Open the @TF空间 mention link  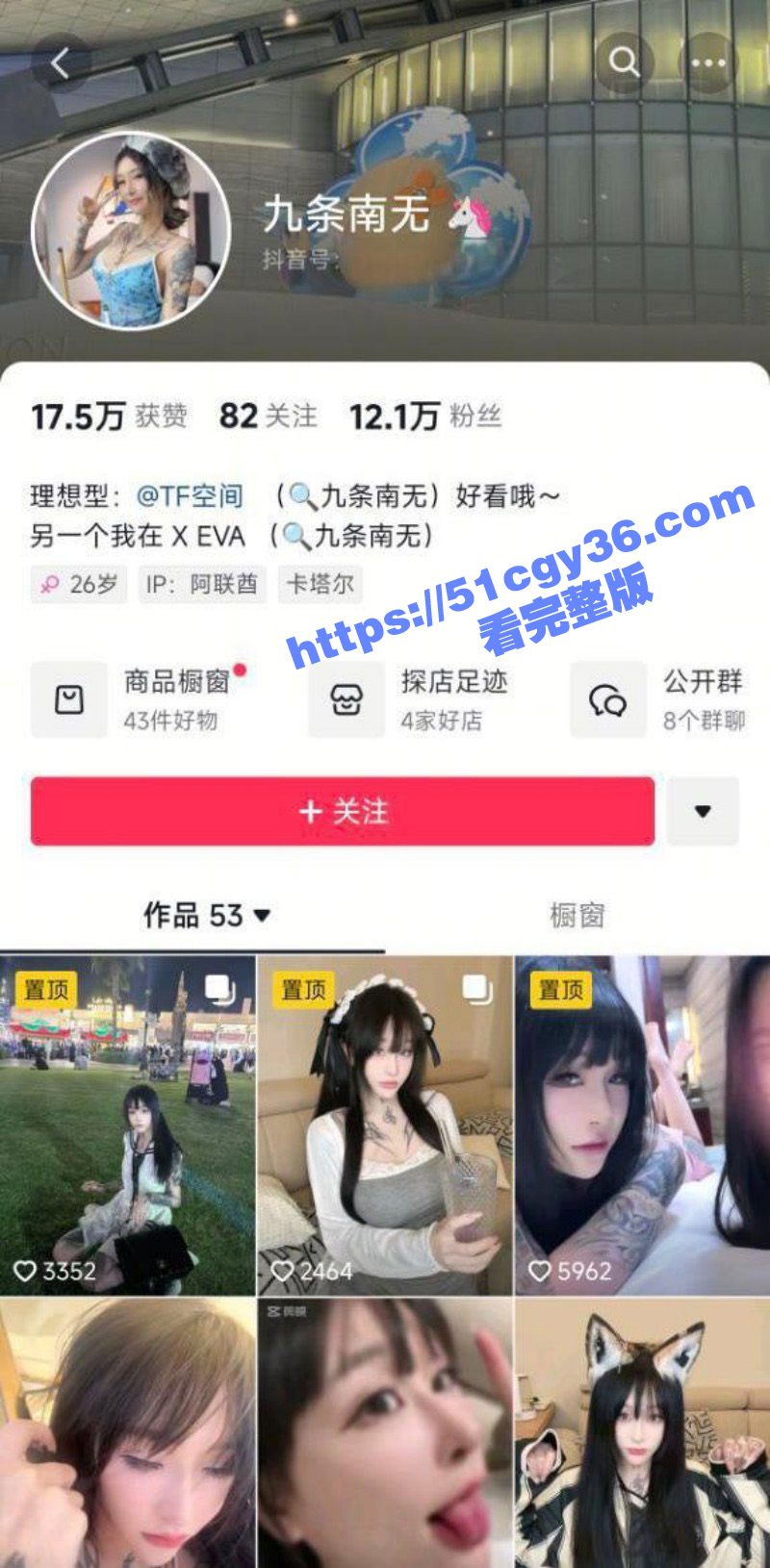pyautogui.click(x=190, y=496)
